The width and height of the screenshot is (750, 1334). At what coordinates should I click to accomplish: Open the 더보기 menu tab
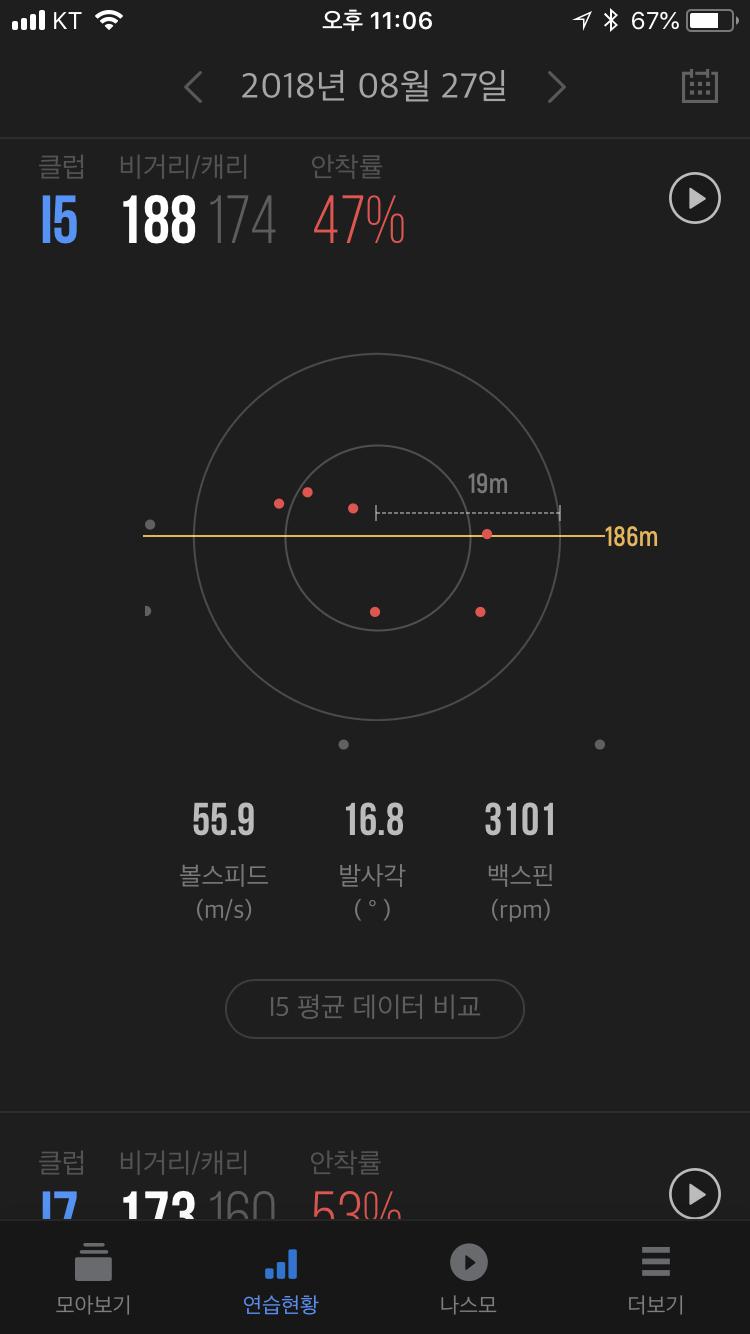point(655,1278)
